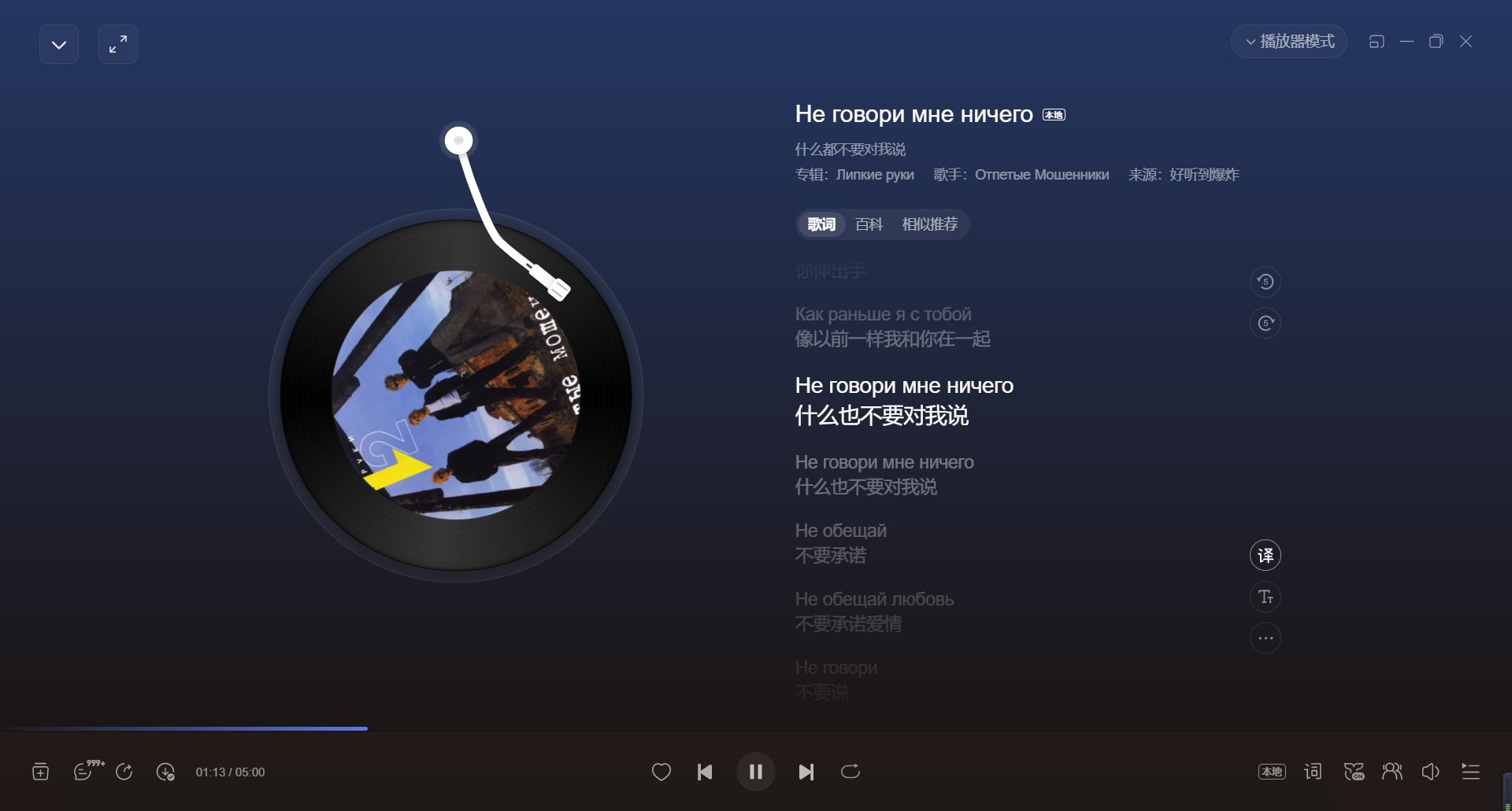
Task: Change lyric font size with the Tt icon
Action: coord(1266,597)
